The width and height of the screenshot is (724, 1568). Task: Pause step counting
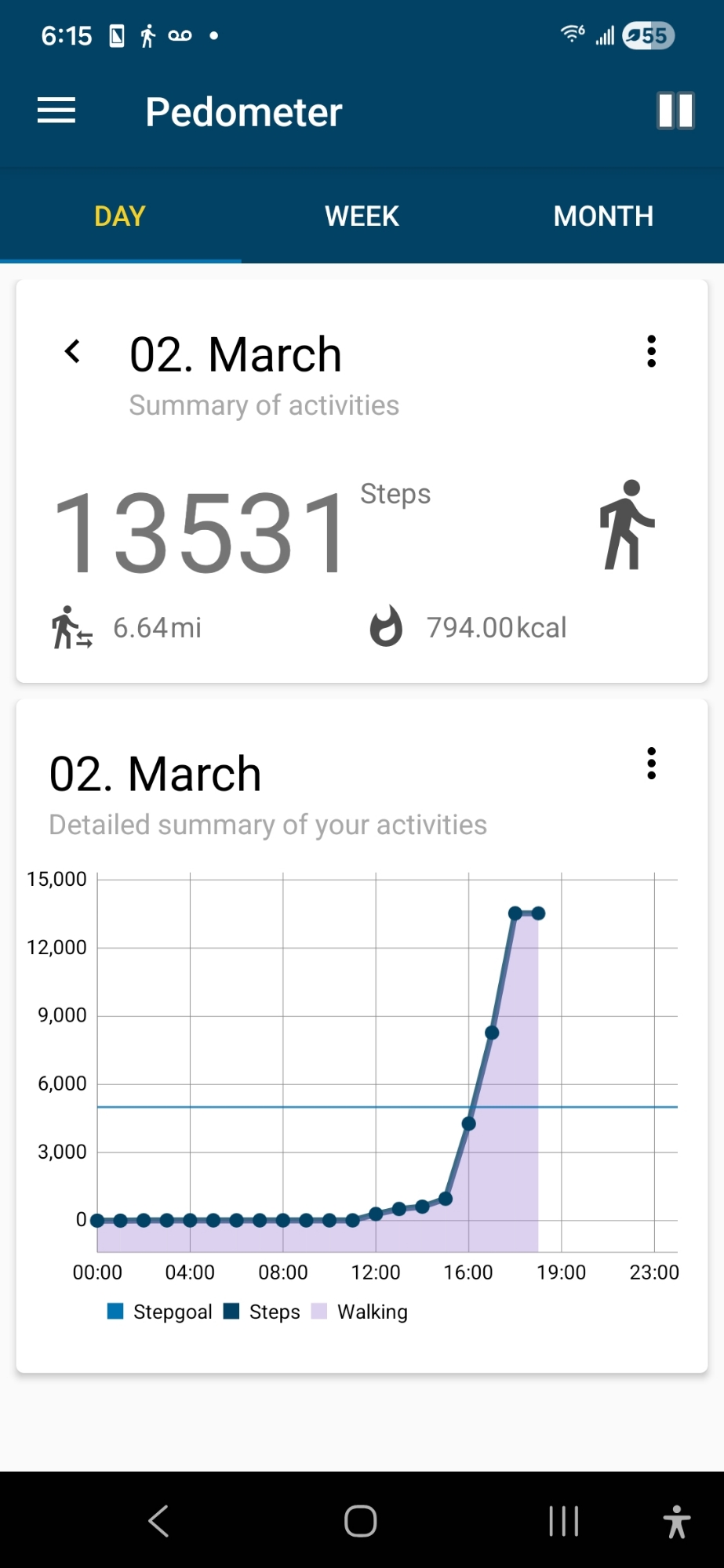[x=675, y=111]
